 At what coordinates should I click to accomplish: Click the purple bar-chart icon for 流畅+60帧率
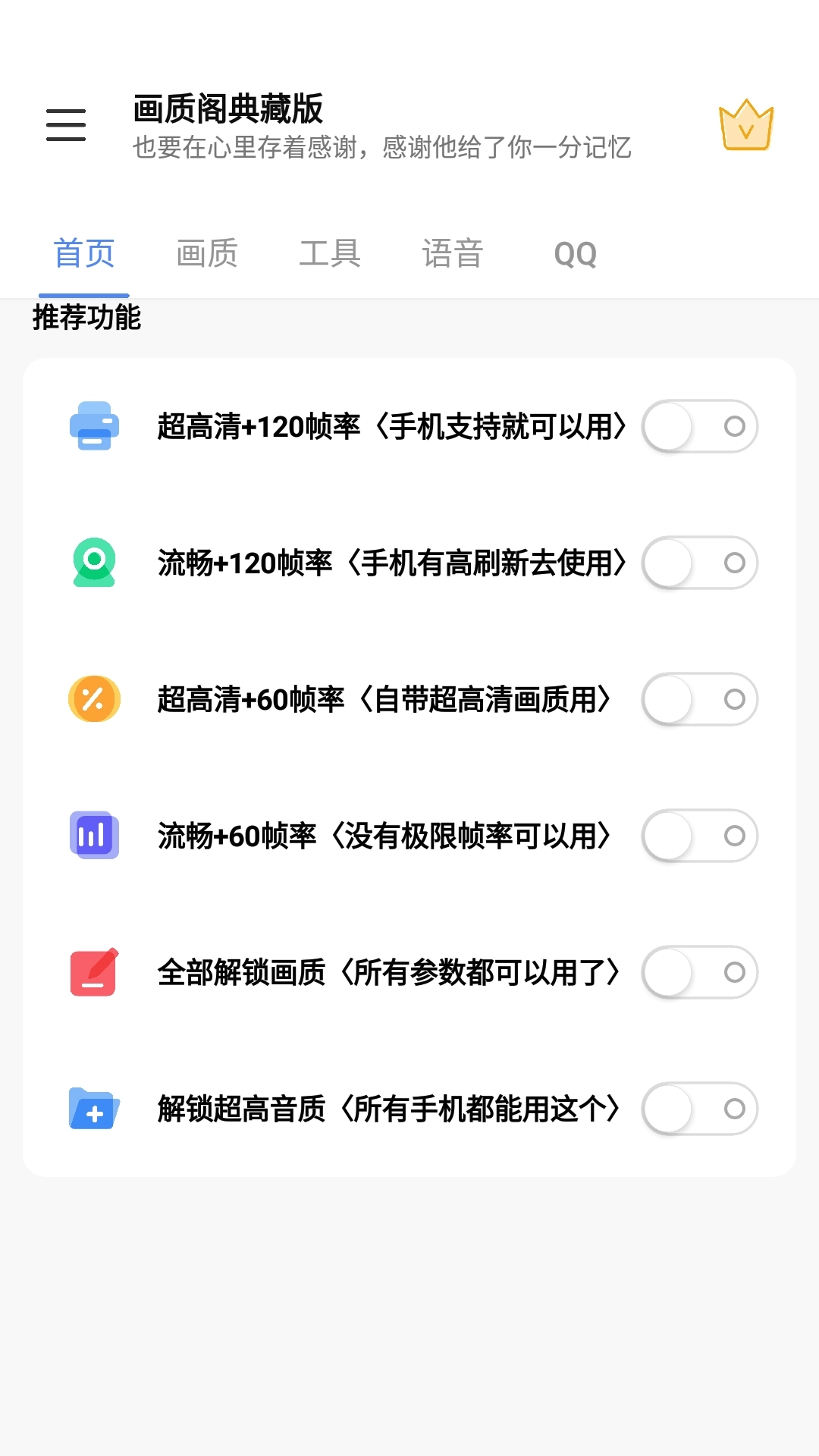point(93,836)
